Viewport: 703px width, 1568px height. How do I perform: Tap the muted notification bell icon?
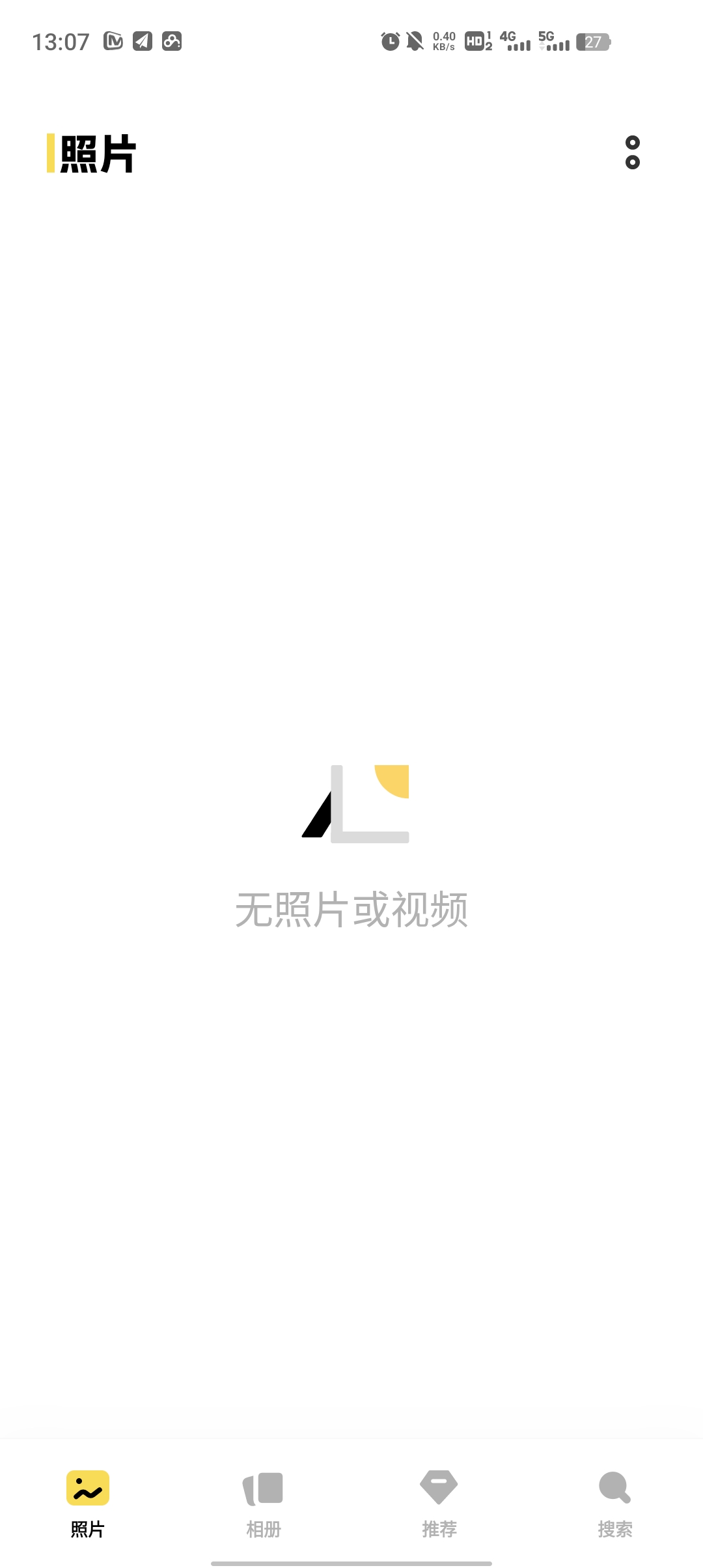coord(413,41)
